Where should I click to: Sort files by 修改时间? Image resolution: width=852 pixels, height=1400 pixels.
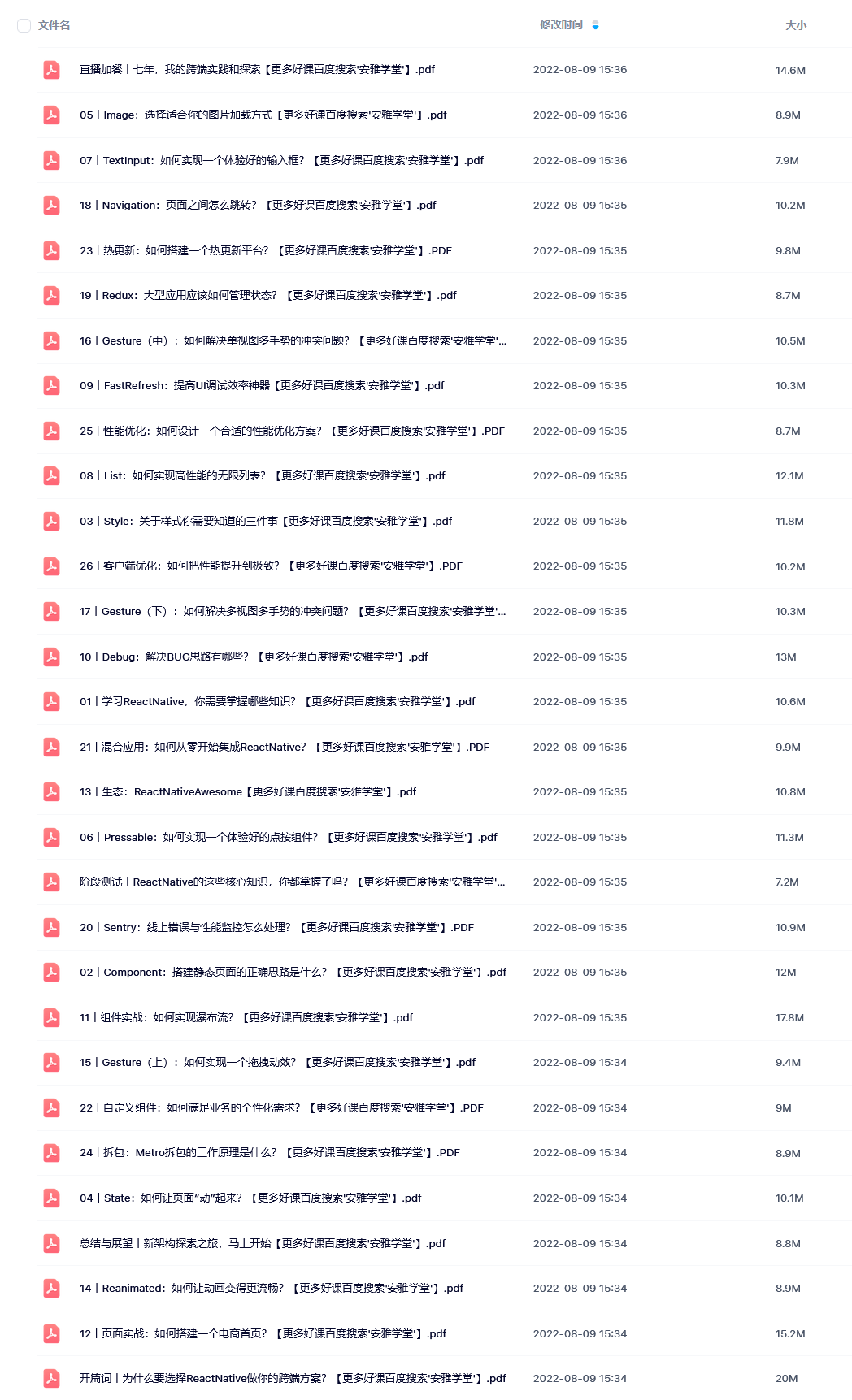pos(561,25)
